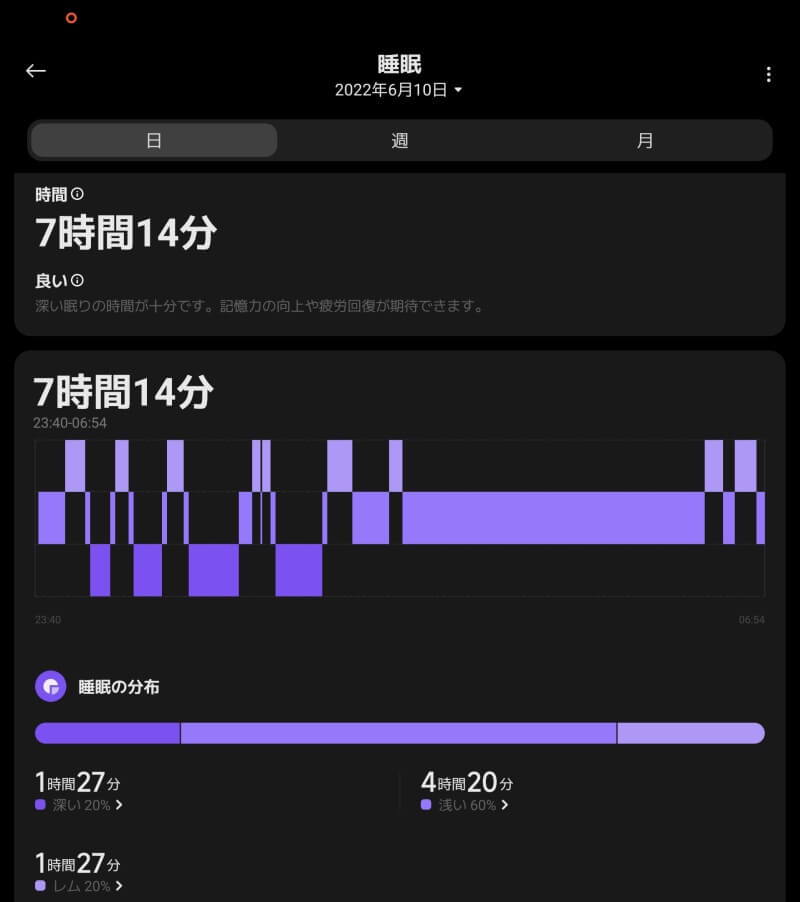Open the three-dot overflow menu
800x902 pixels.
[x=768, y=74]
